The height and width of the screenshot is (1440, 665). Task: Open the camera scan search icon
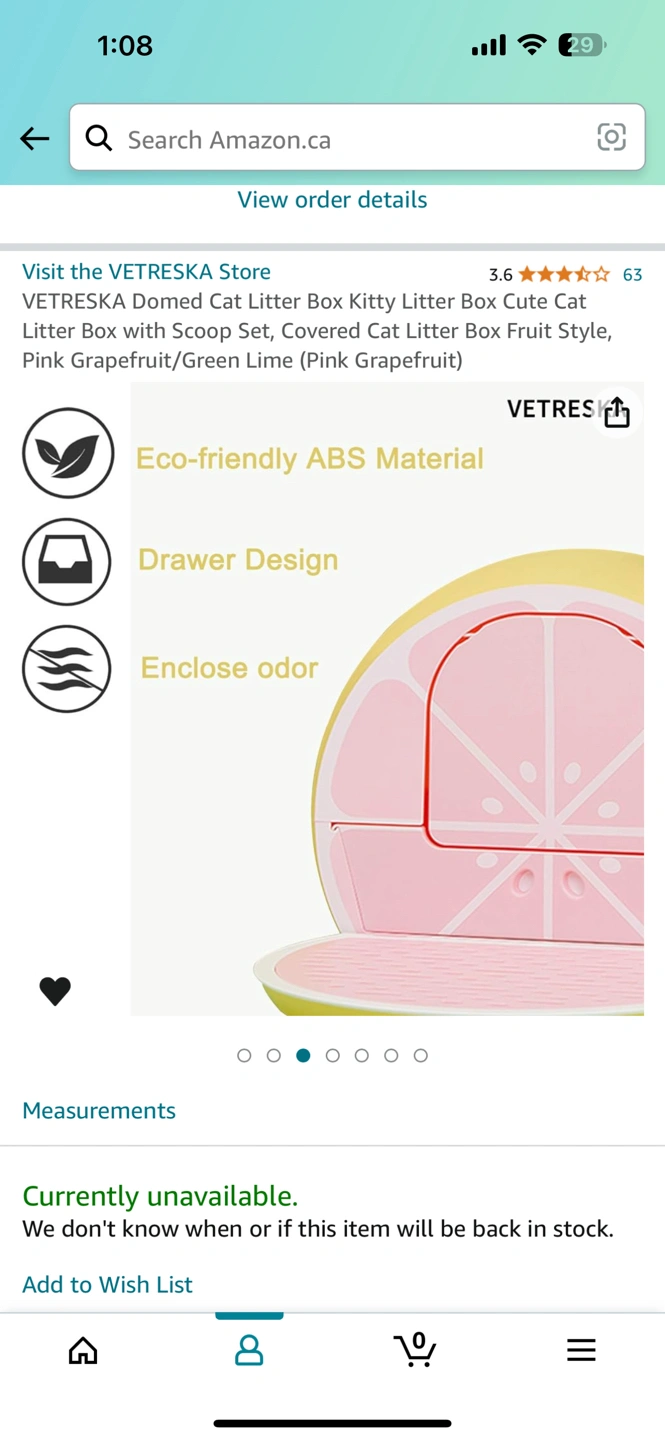click(x=611, y=137)
